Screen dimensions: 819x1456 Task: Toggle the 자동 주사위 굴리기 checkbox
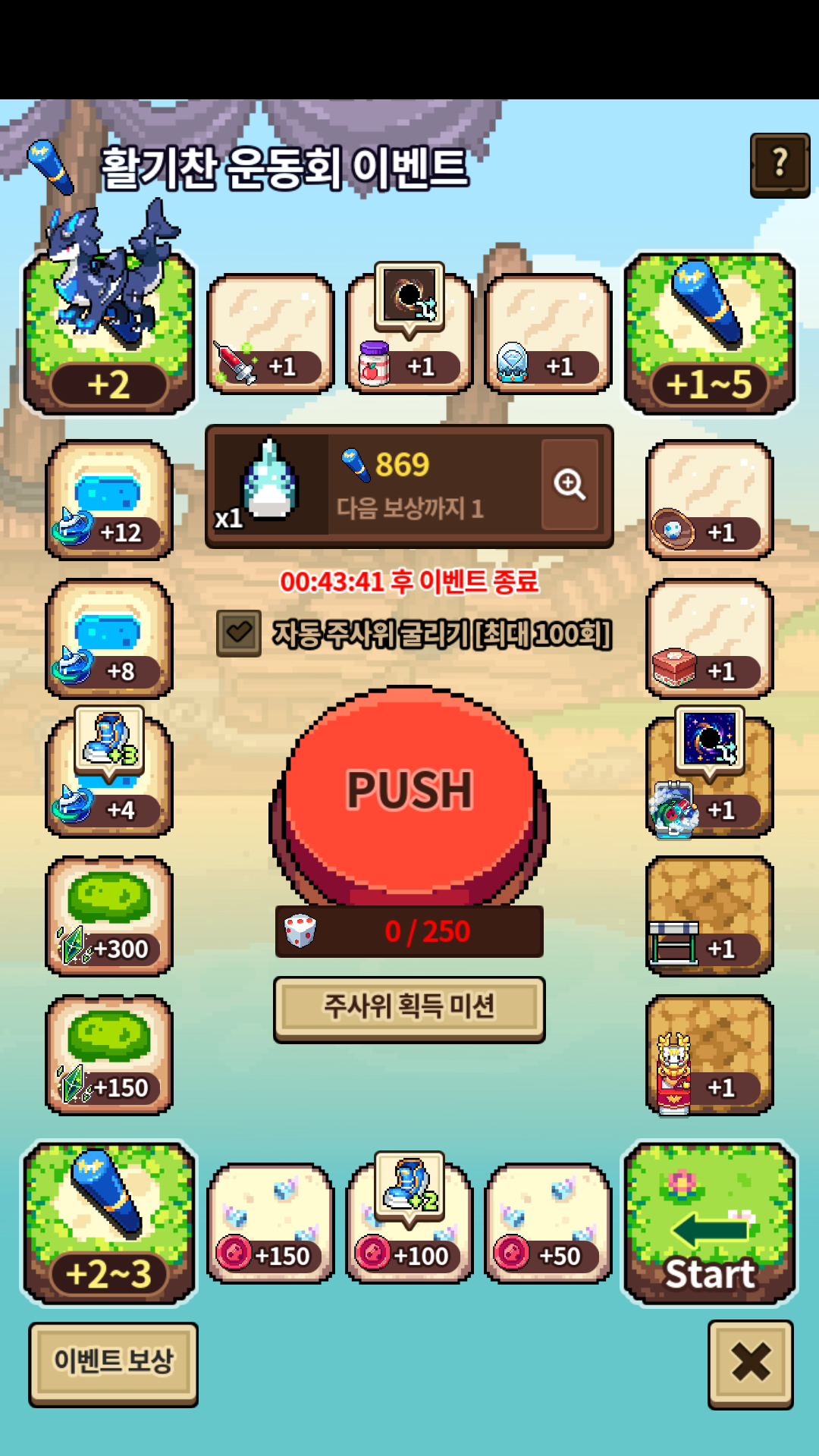(x=239, y=633)
